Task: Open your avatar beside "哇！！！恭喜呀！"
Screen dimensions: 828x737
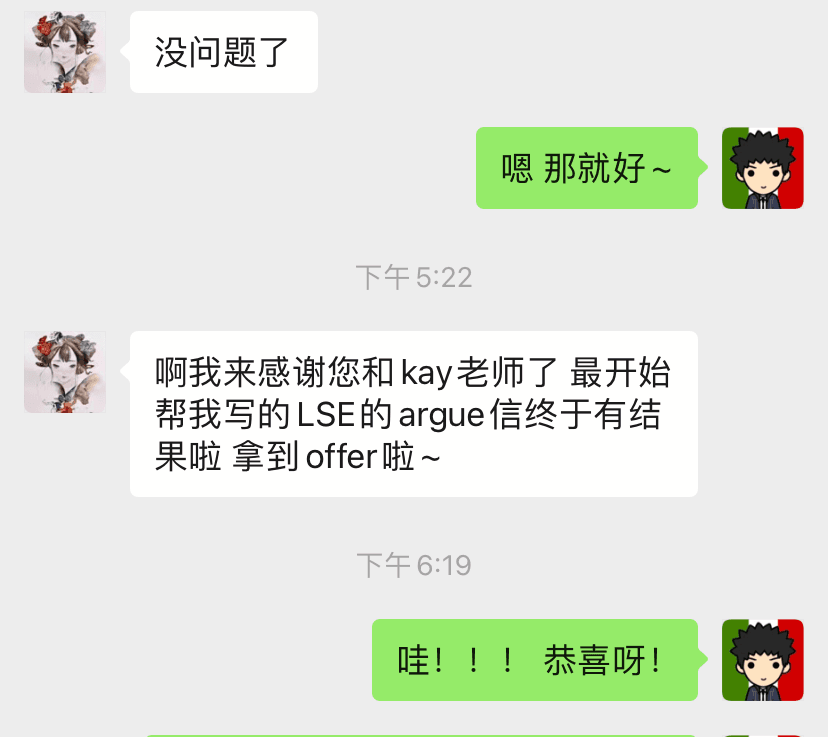Action: 762,660
